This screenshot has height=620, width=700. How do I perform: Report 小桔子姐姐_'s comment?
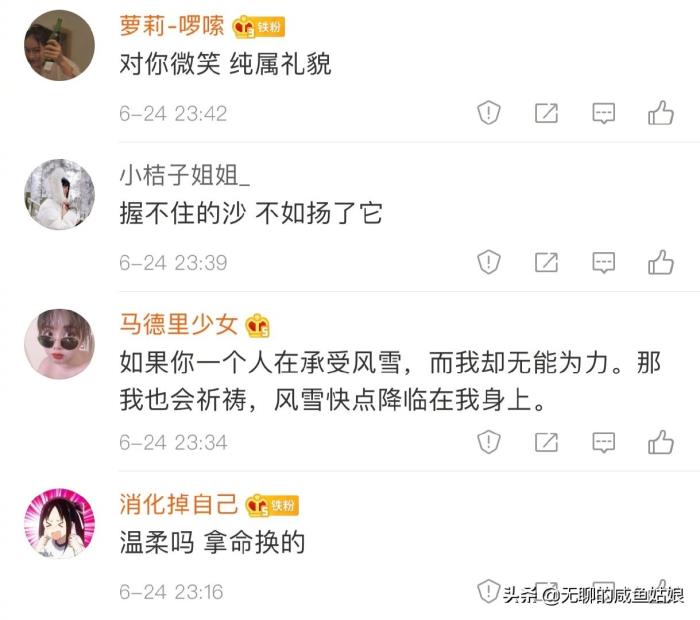pos(488,262)
